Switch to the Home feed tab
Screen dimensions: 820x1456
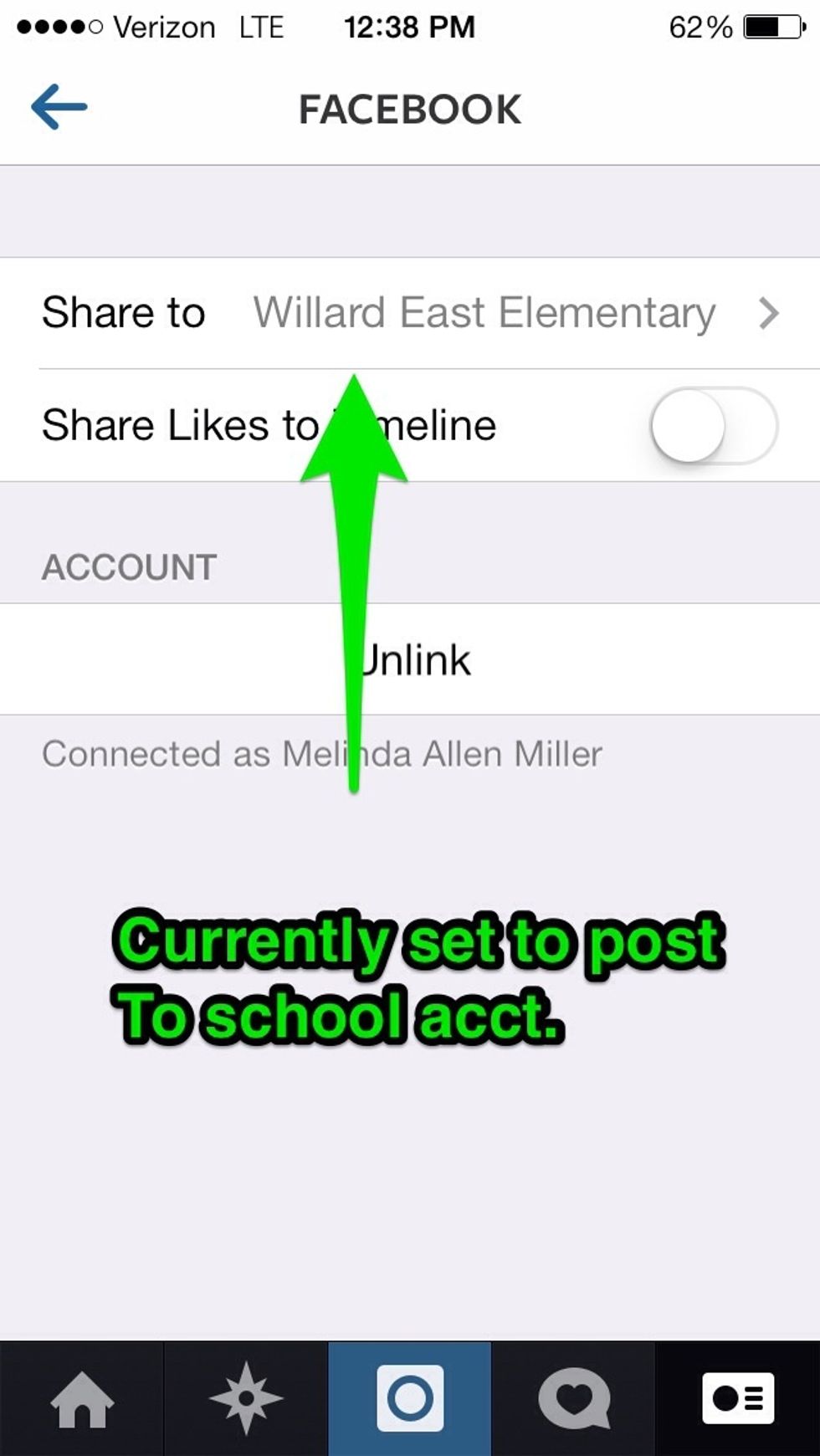click(x=82, y=1398)
